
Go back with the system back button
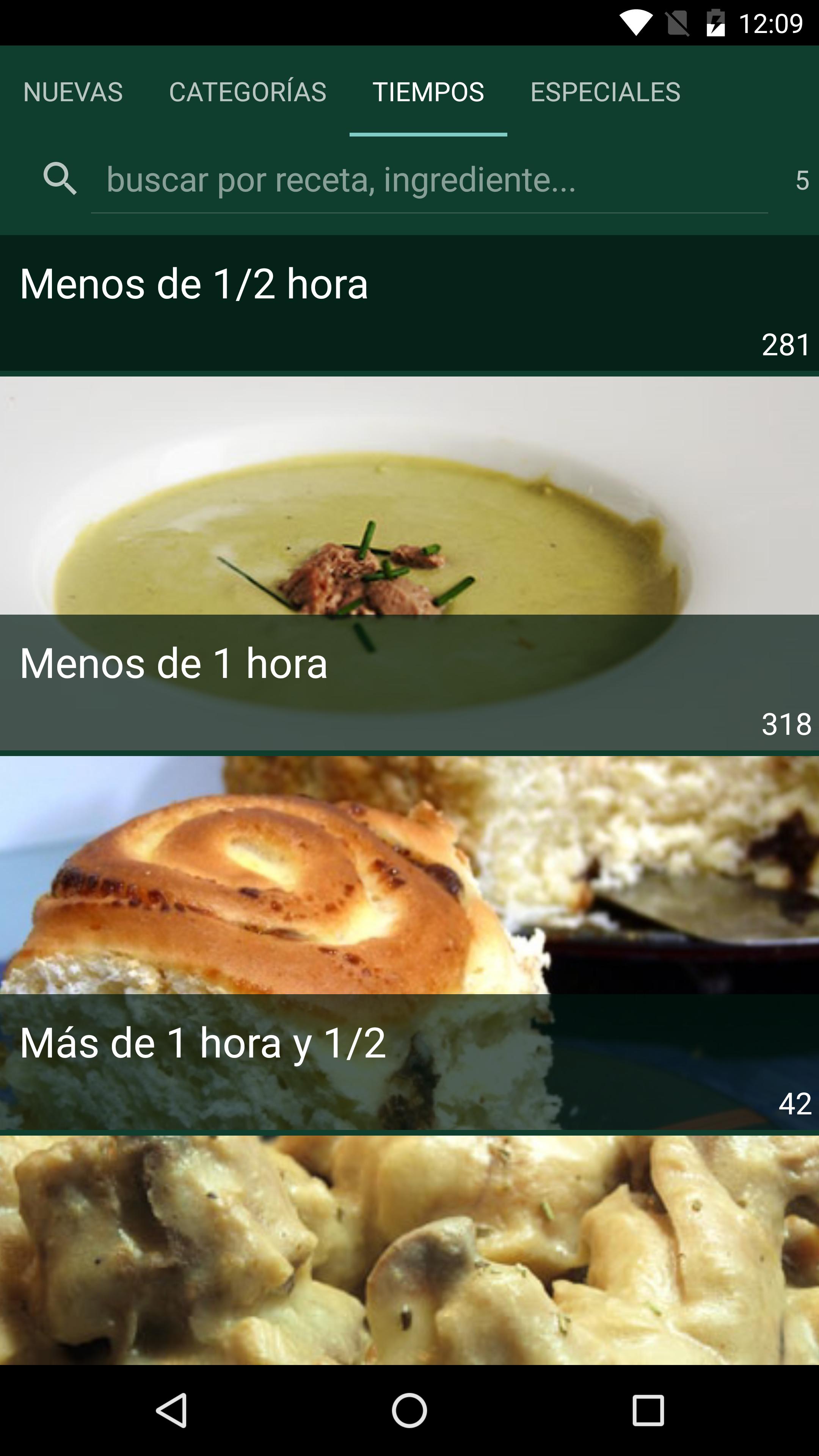pyautogui.click(x=171, y=1410)
